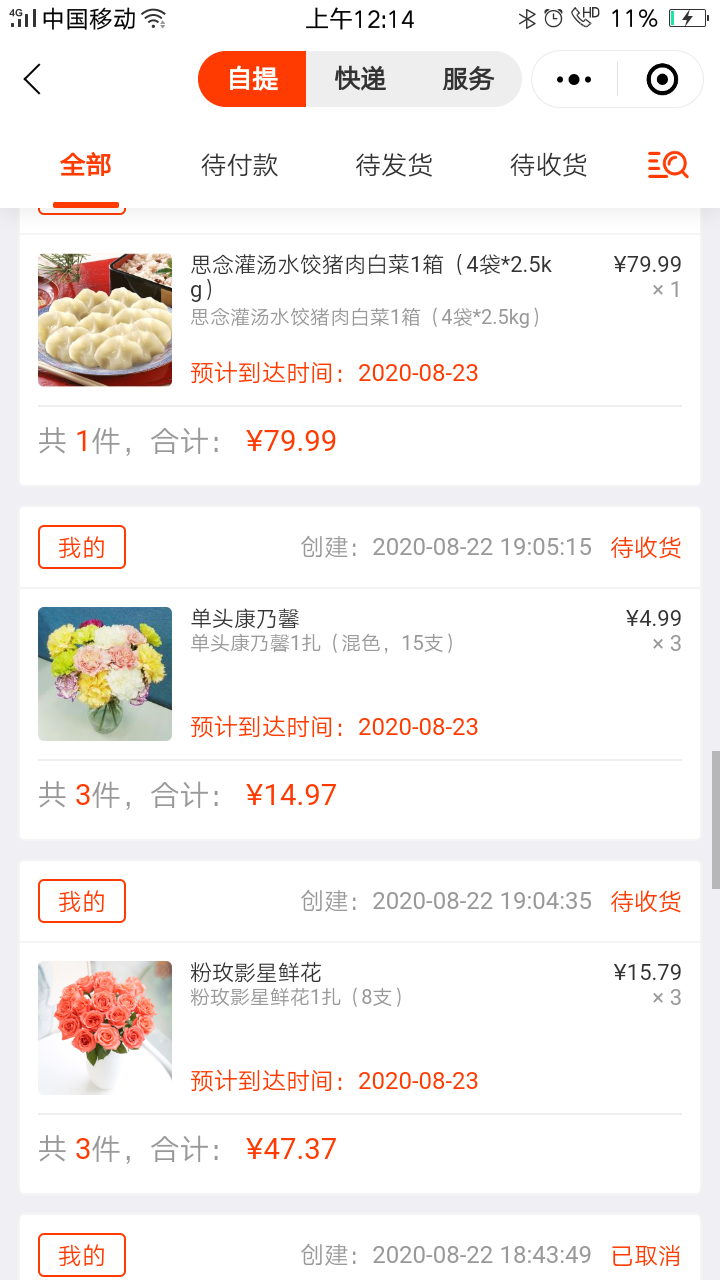Viewport: 720px width, 1280px height.
Task: Open the order search icon
Action: coord(667,165)
